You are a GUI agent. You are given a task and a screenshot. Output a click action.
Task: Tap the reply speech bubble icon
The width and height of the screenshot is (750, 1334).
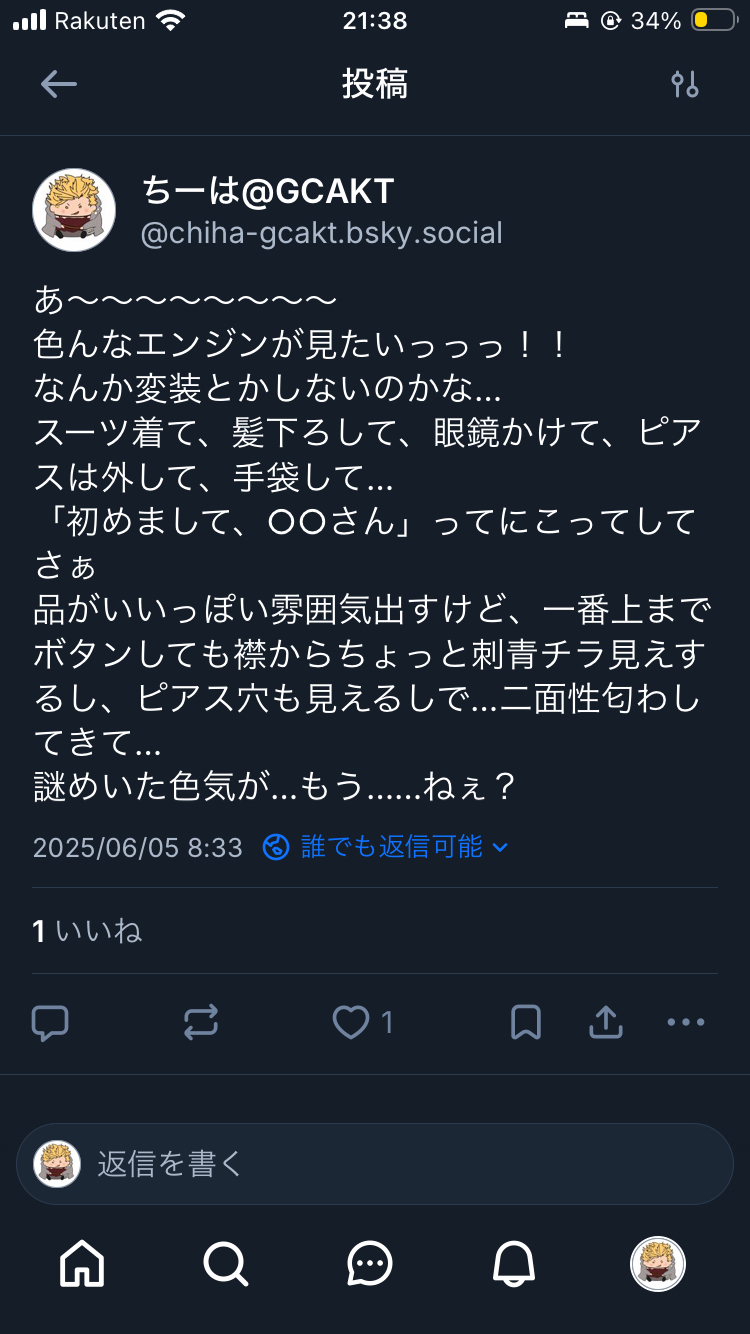pos(50,1022)
